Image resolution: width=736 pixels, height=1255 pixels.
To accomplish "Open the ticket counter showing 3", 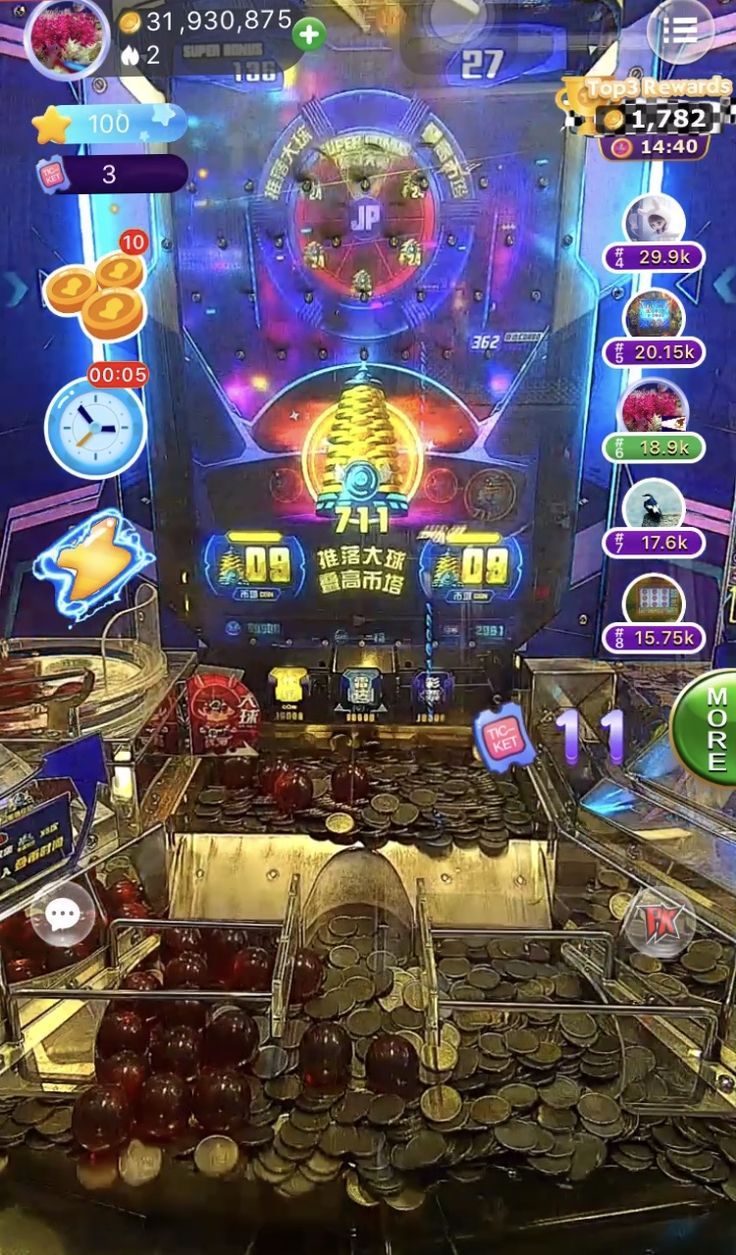I will coord(111,174).
